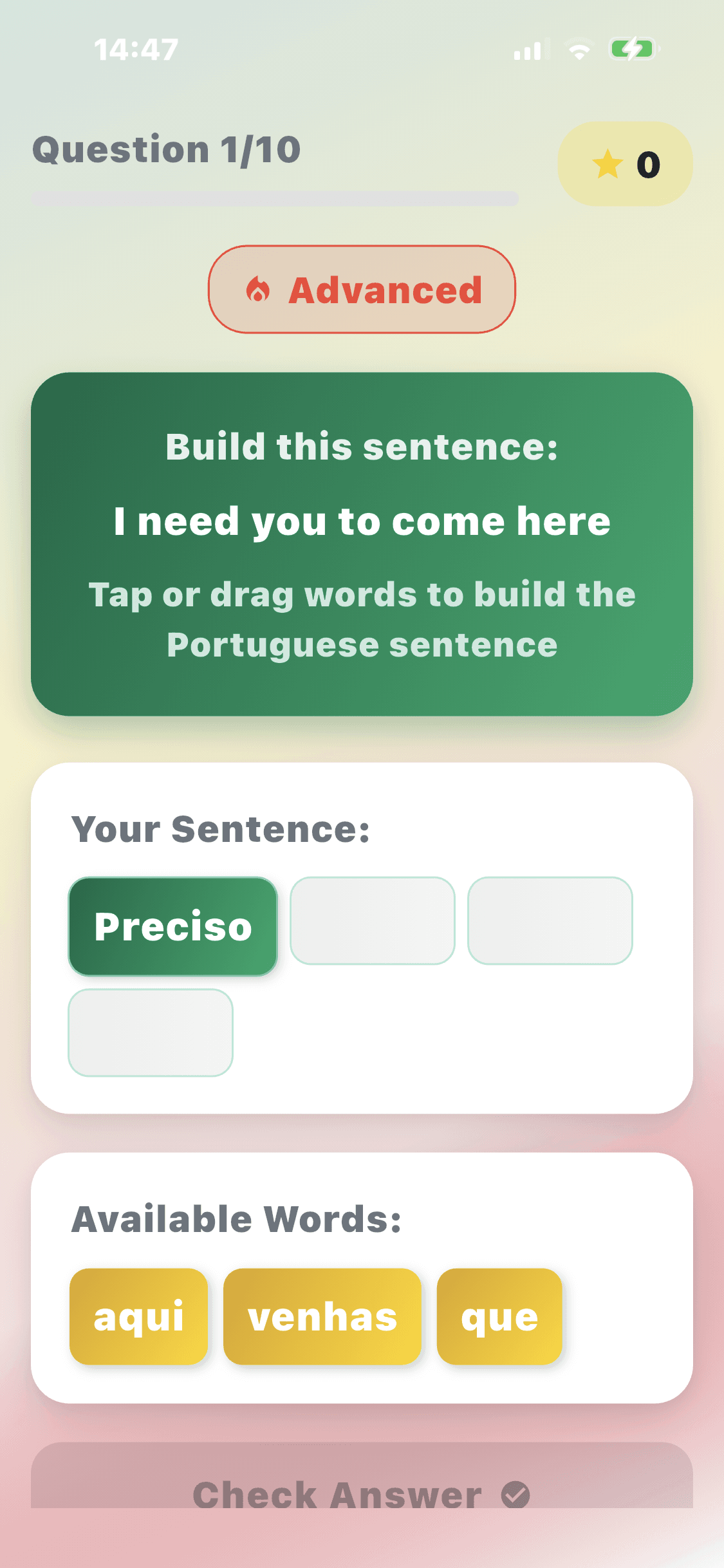Open the Advanced difficulty badge
724x1568 pixels.
[361, 290]
